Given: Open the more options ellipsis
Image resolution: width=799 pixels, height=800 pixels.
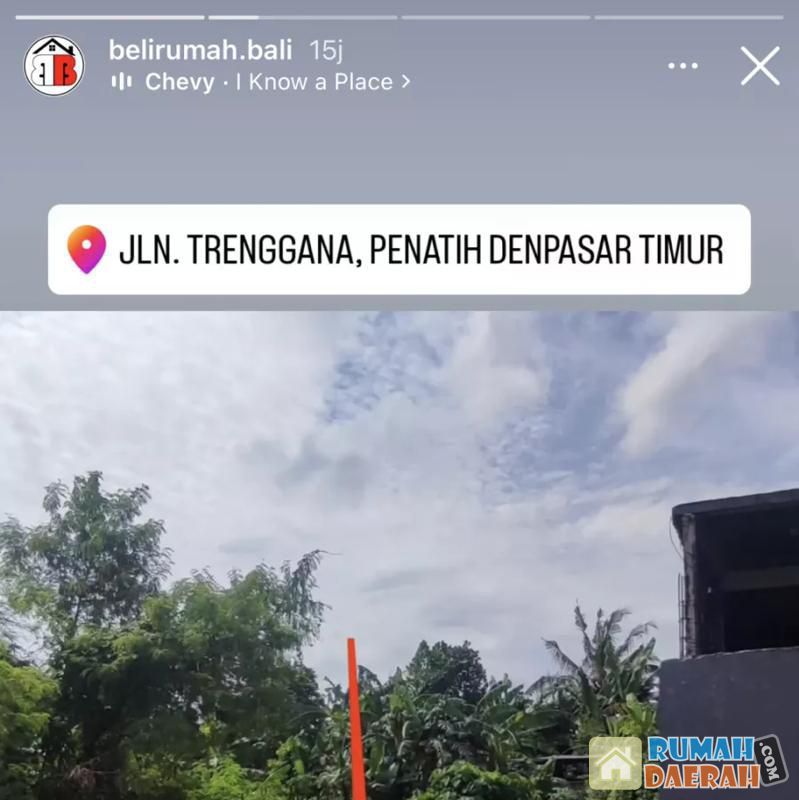Looking at the screenshot, I should pos(683,64).
